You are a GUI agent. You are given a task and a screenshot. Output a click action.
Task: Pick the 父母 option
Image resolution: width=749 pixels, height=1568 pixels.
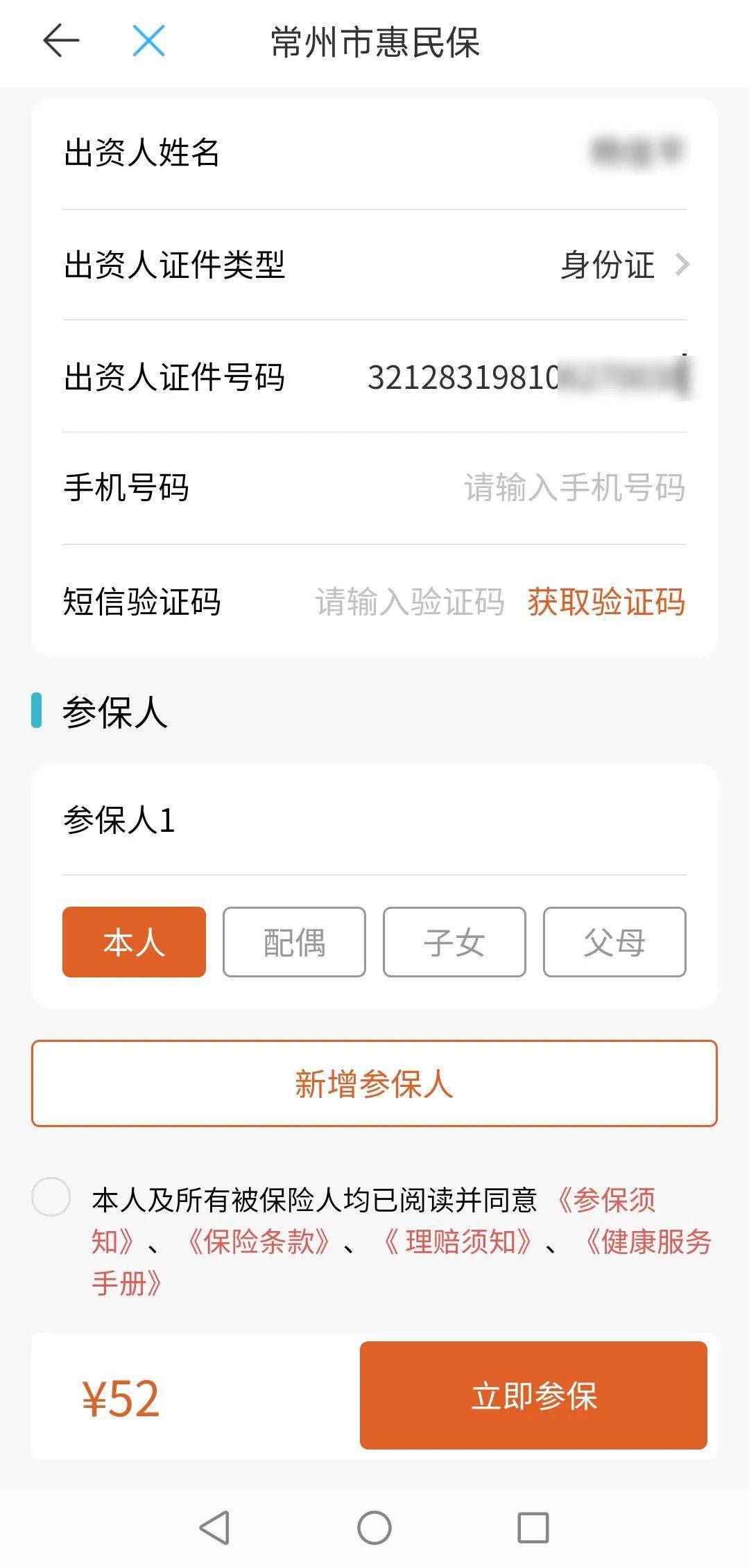614,942
